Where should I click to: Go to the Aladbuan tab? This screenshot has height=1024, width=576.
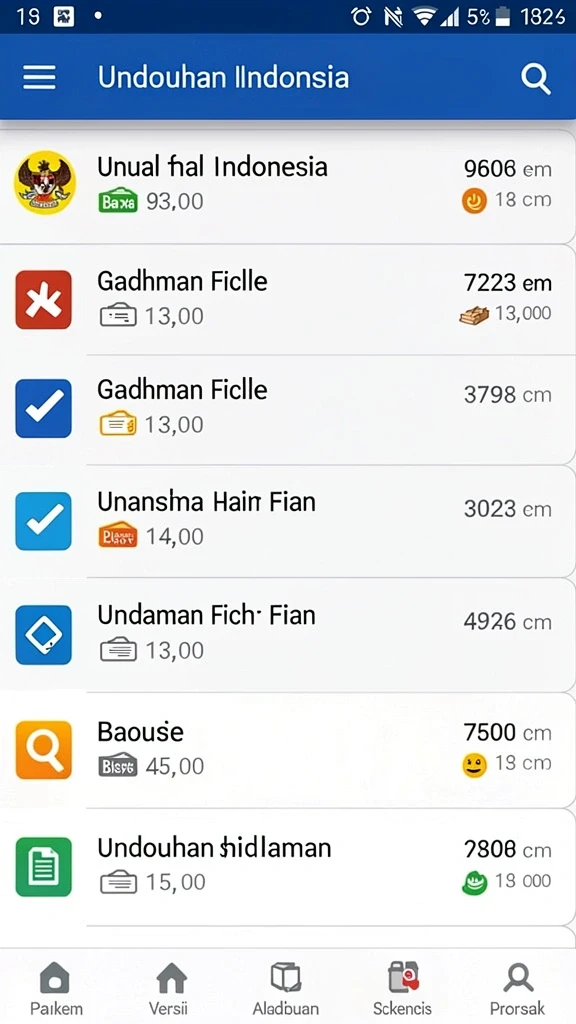click(x=285, y=987)
